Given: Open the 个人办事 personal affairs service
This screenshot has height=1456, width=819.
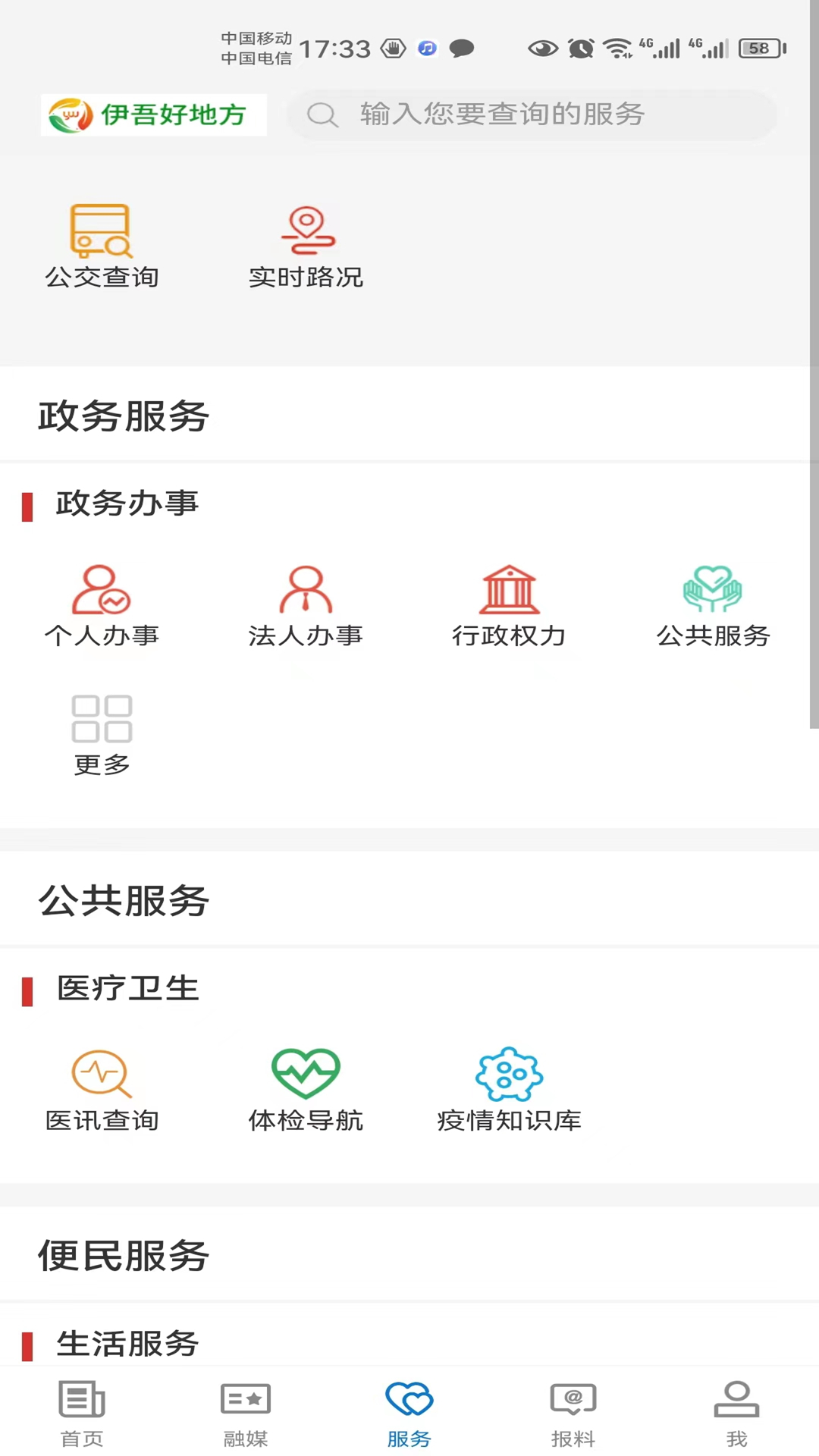Looking at the screenshot, I should [102, 603].
